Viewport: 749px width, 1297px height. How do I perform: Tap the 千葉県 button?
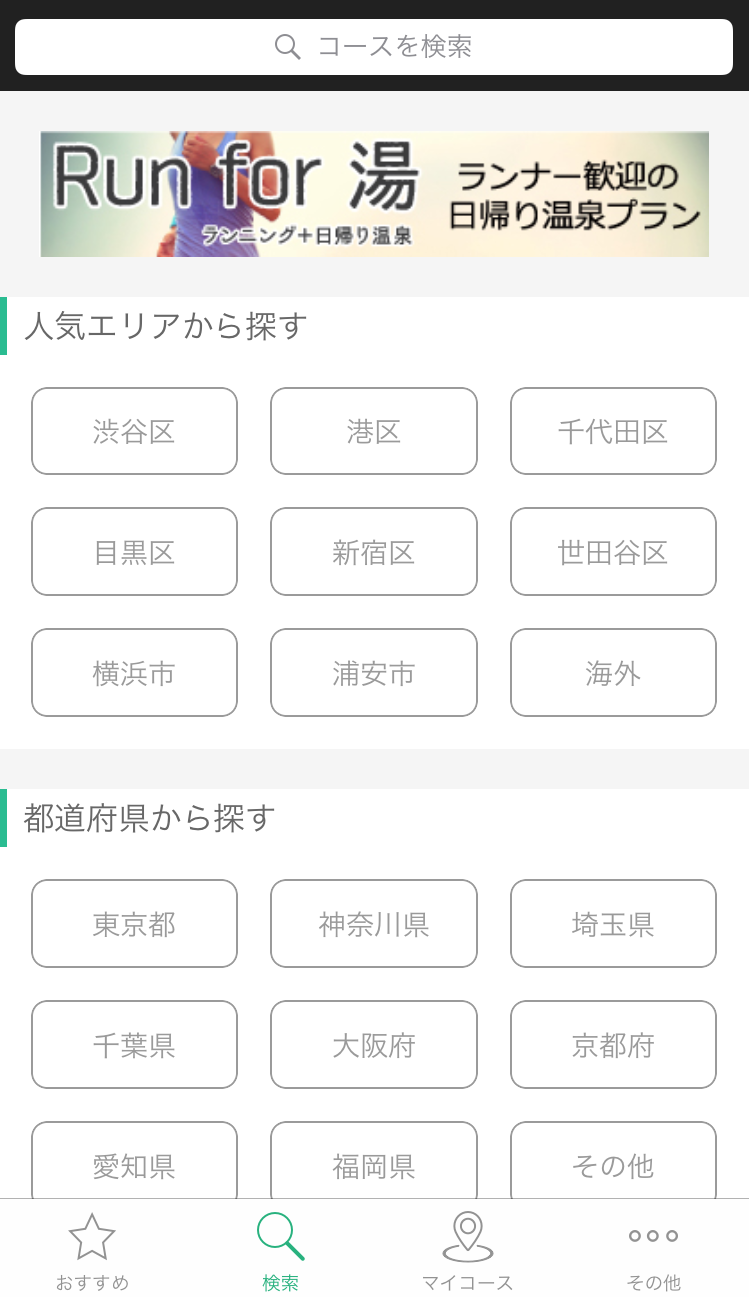134,1045
